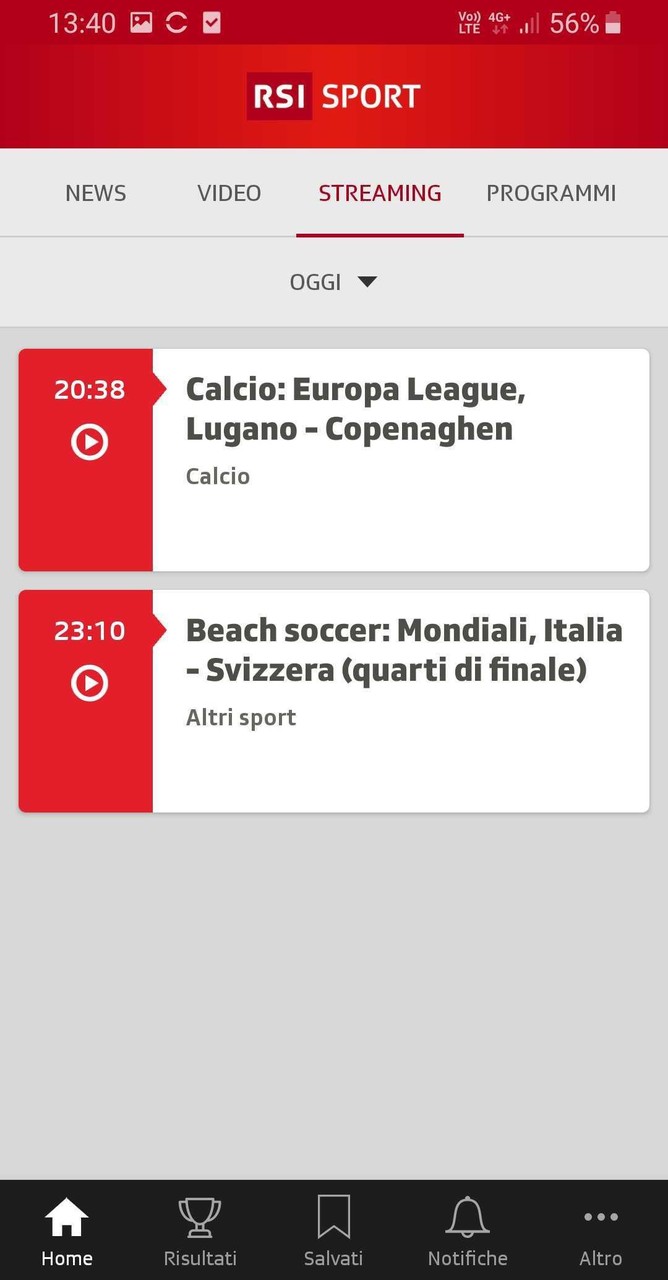
Task: Open the Programmi tab
Action: (551, 193)
